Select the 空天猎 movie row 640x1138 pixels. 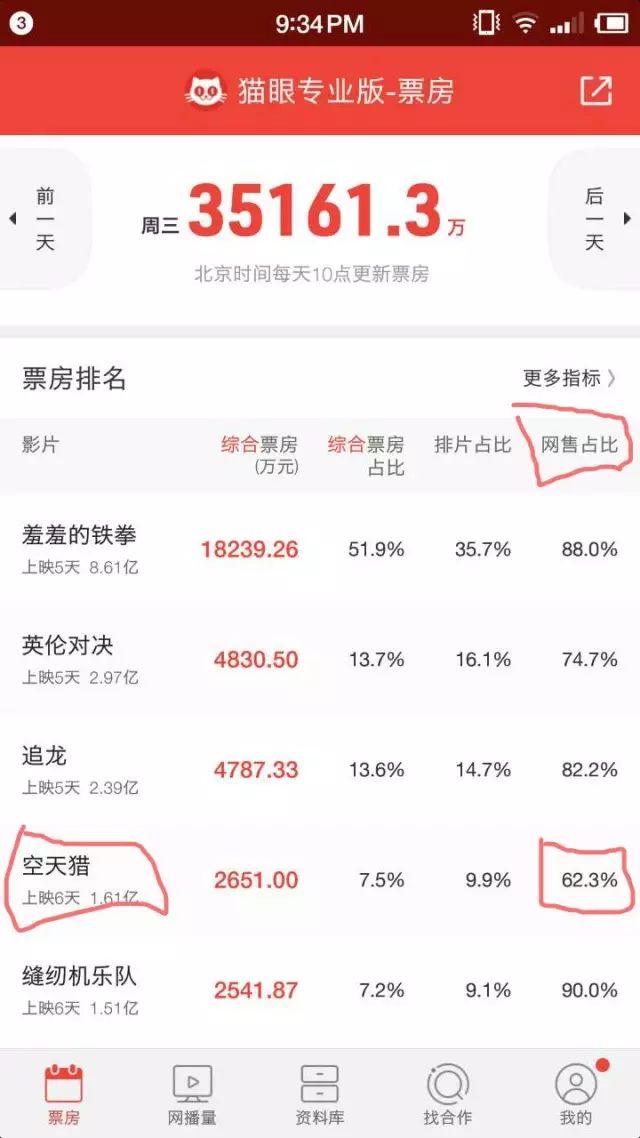(320, 878)
